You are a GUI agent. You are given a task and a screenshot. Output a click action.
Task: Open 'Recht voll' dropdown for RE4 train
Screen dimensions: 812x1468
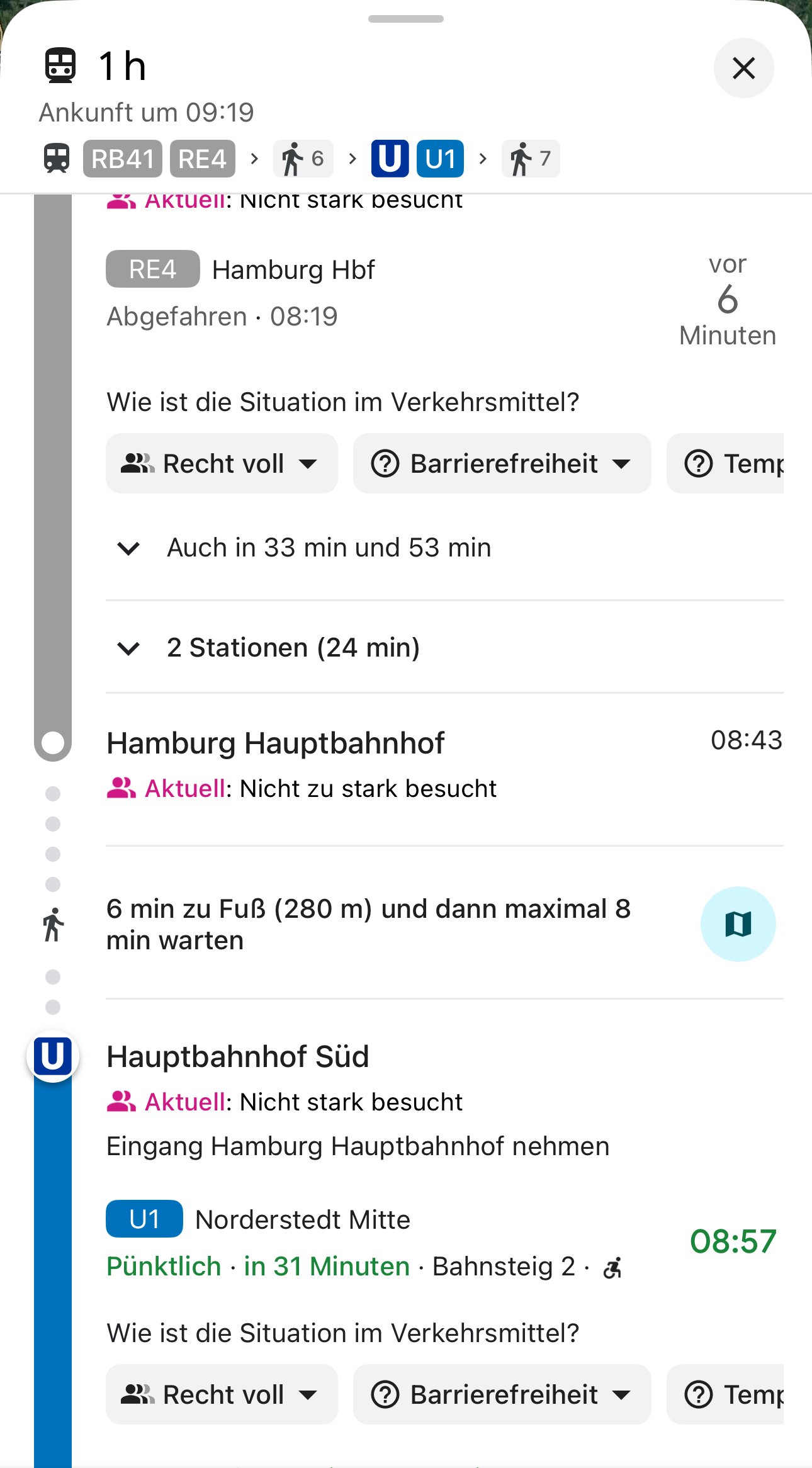[221, 464]
